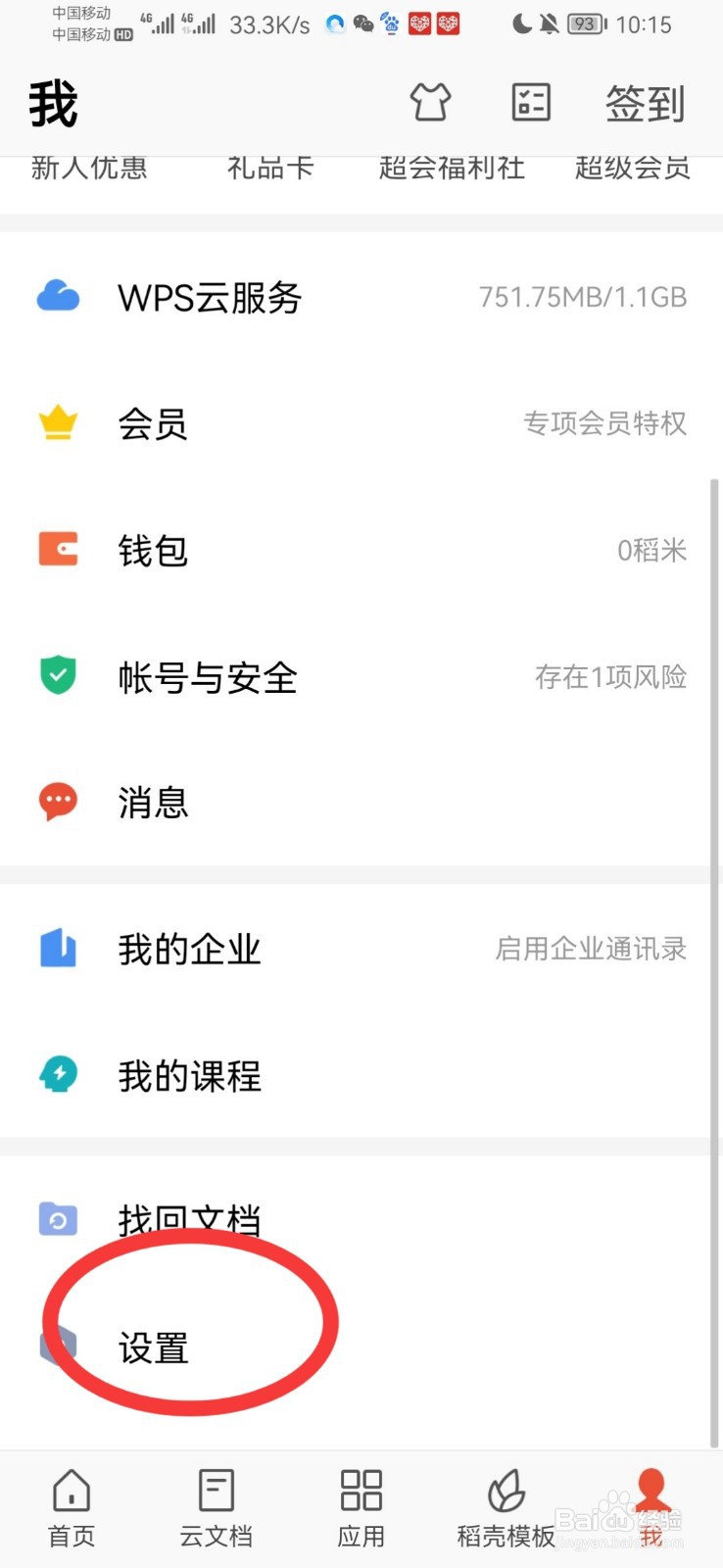Open 我的企业 row
The width and height of the screenshot is (723, 1568).
point(361,949)
